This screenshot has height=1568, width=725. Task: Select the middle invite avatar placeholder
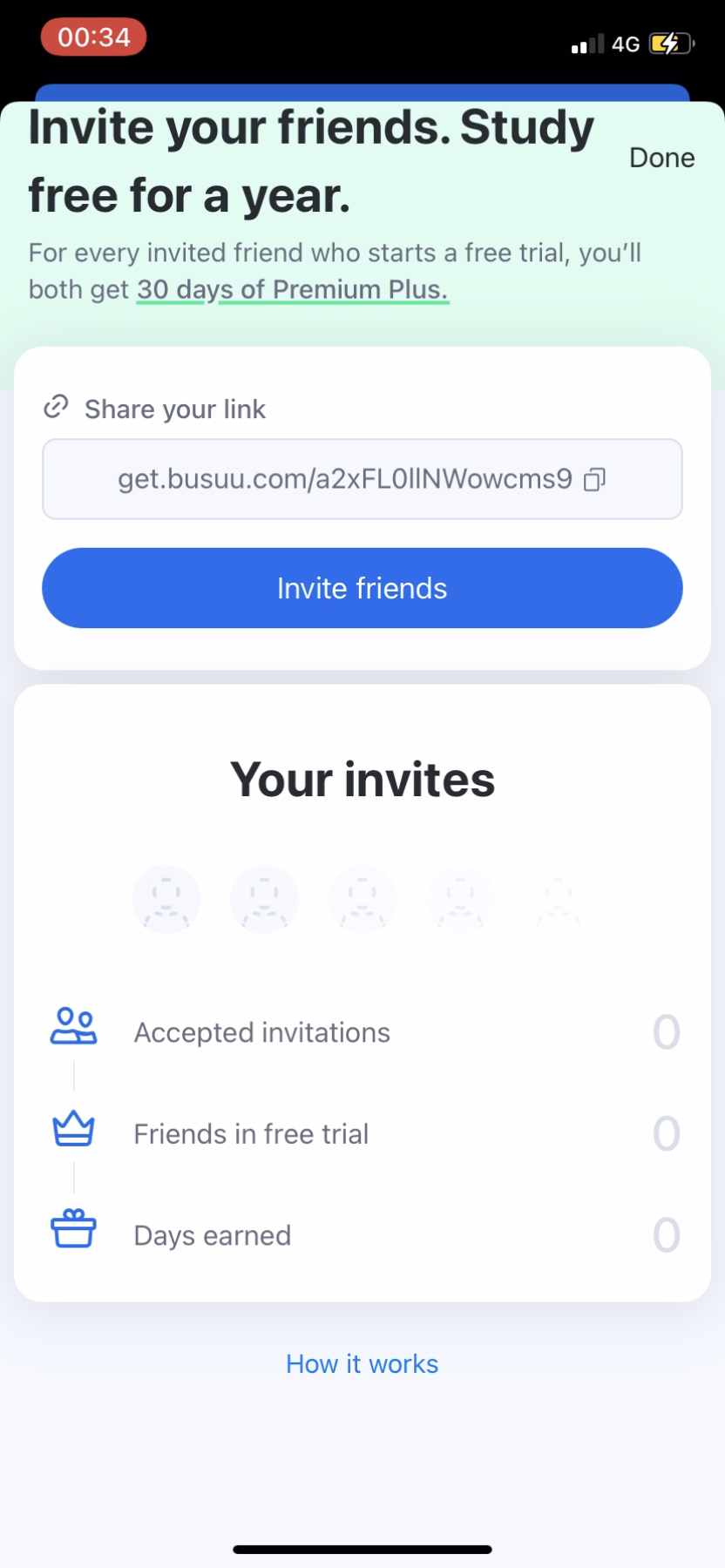(362, 899)
